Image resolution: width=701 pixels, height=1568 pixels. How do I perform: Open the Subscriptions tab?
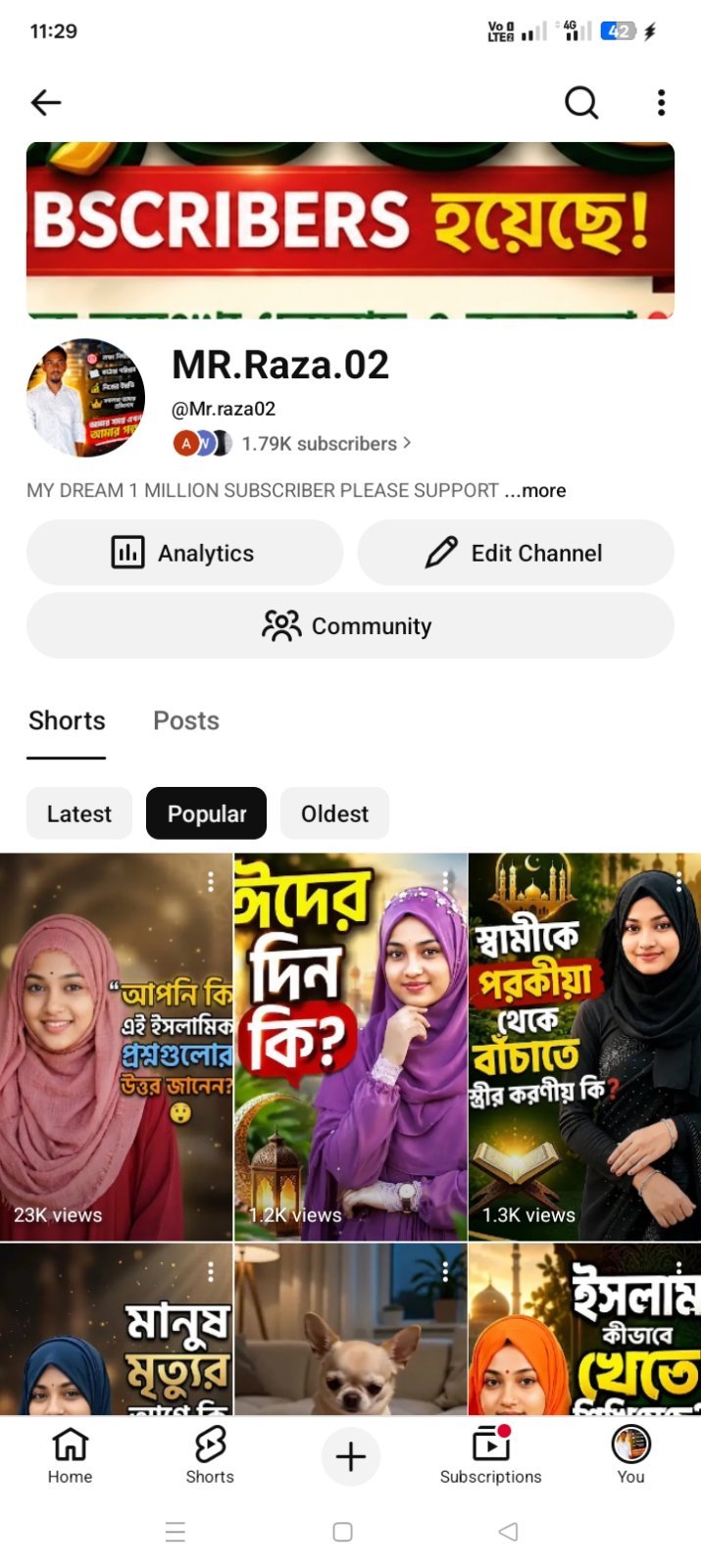tap(490, 1454)
